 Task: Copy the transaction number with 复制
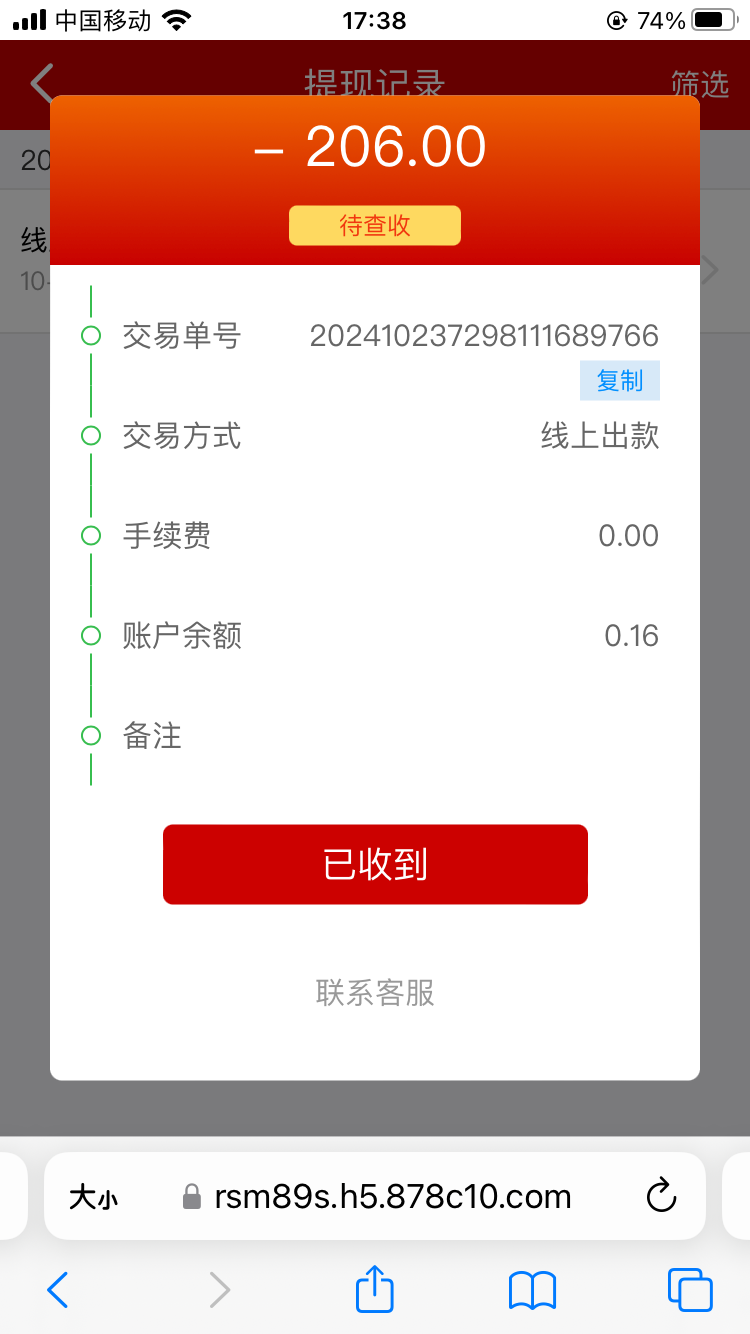620,380
